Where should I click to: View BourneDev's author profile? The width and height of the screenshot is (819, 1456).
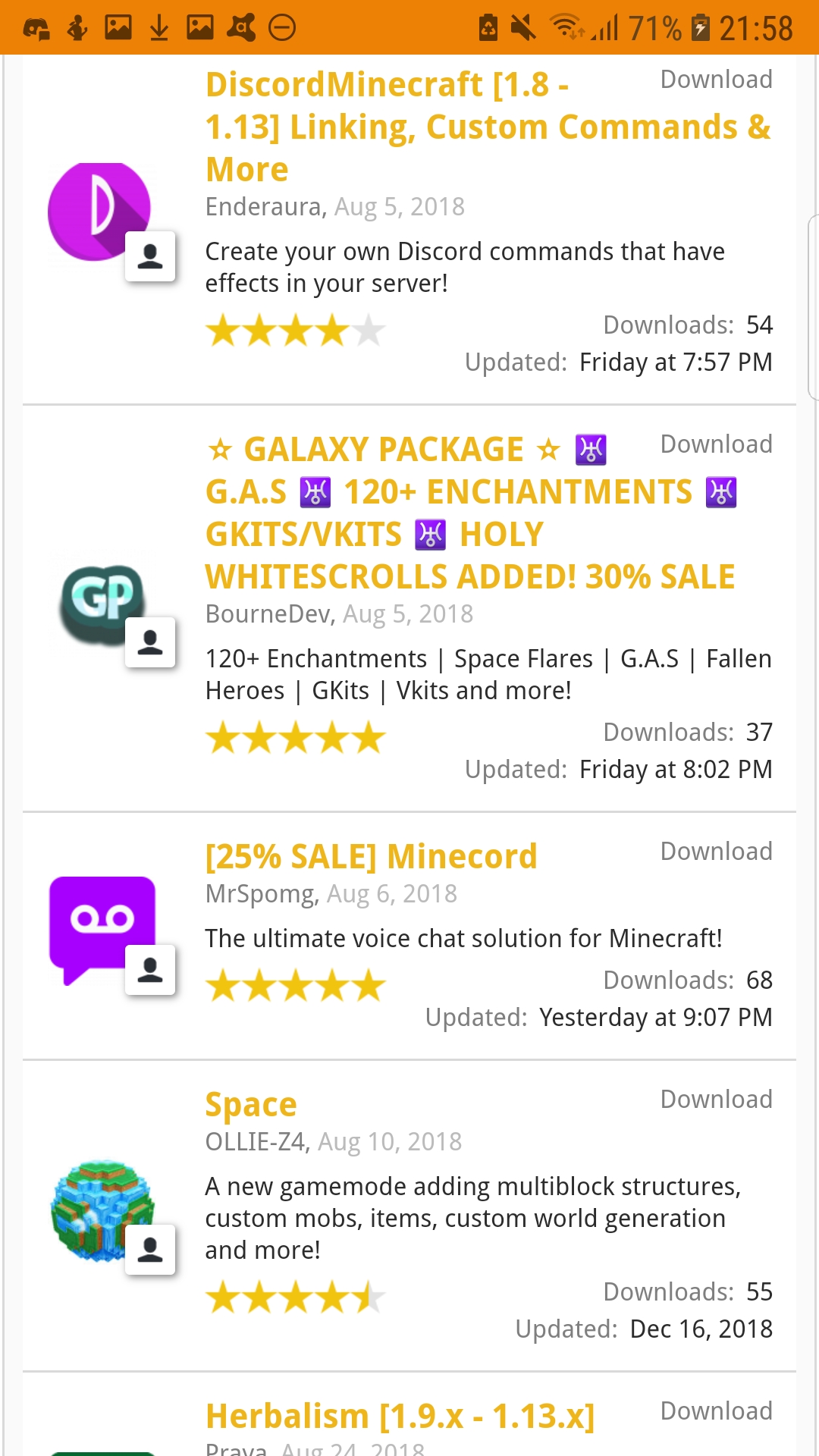pyautogui.click(x=269, y=614)
